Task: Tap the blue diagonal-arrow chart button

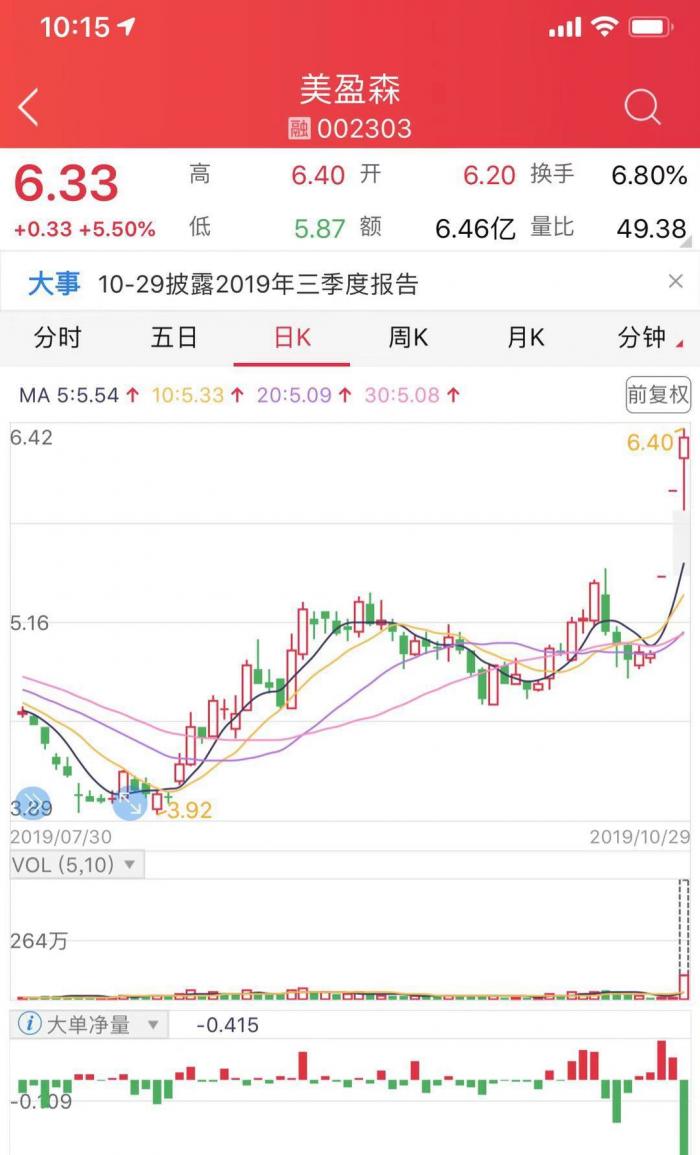Action: point(129,803)
